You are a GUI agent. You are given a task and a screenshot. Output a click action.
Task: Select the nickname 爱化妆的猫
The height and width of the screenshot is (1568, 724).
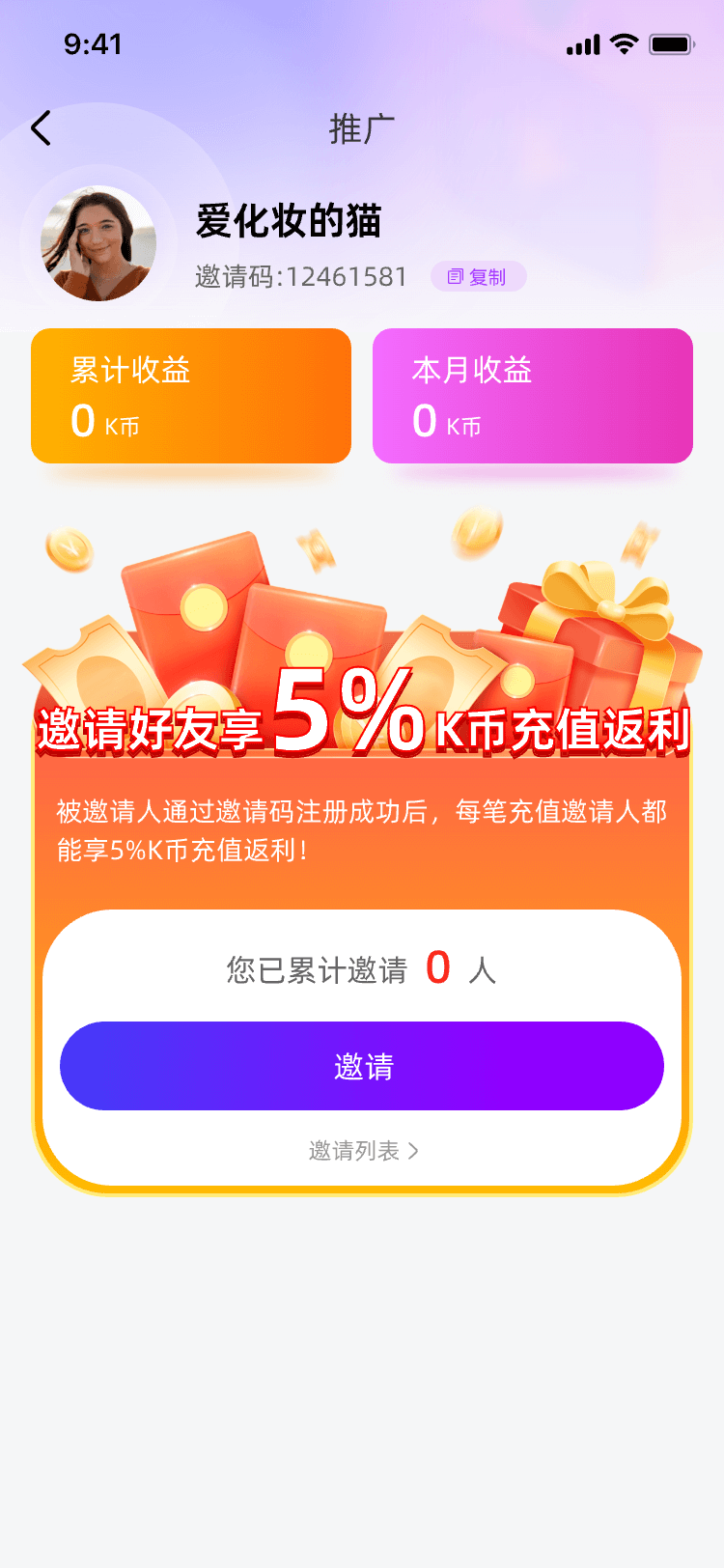pyautogui.click(x=290, y=221)
